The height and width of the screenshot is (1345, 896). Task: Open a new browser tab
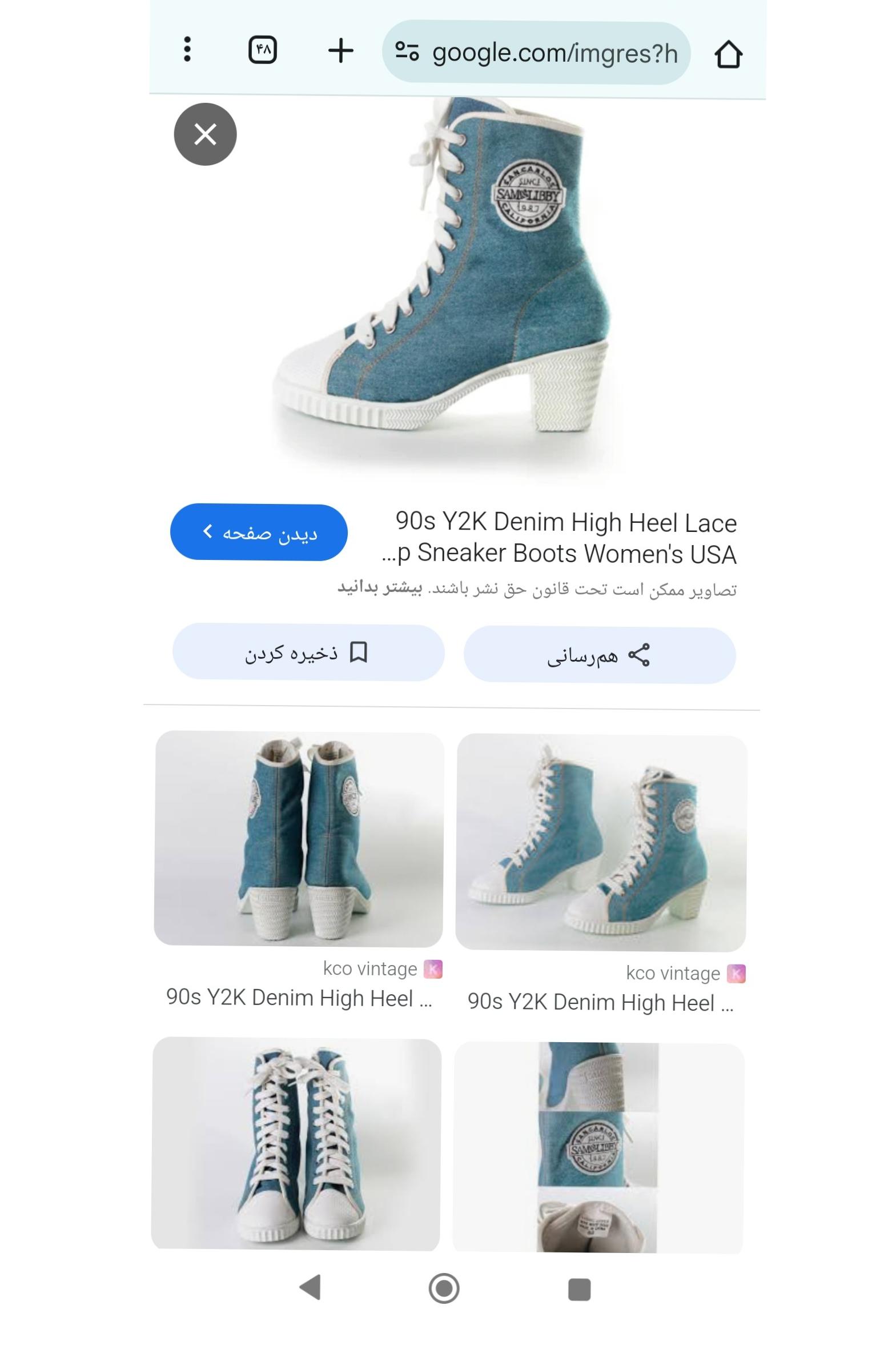[x=340, y=50]
